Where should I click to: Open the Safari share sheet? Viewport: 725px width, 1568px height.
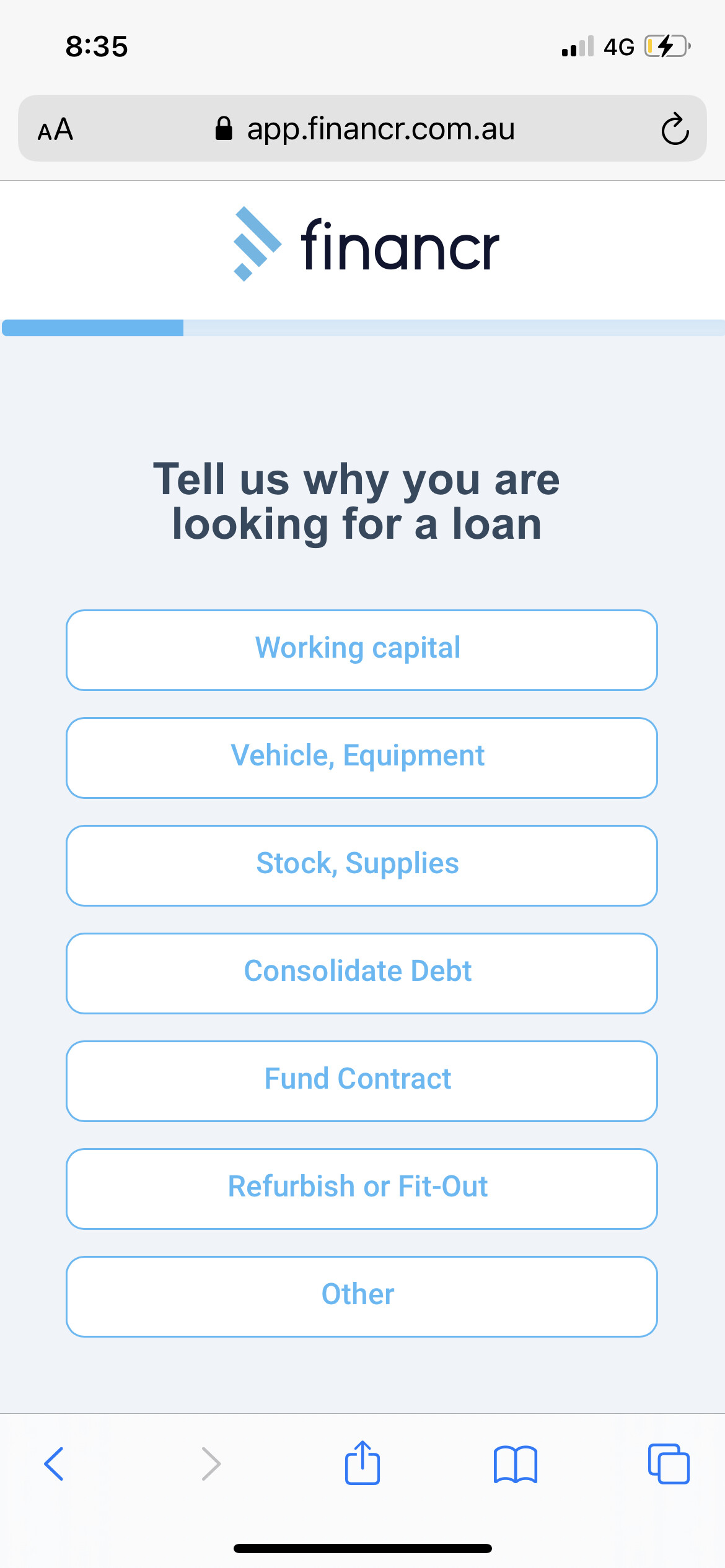tap(362, 1463)
